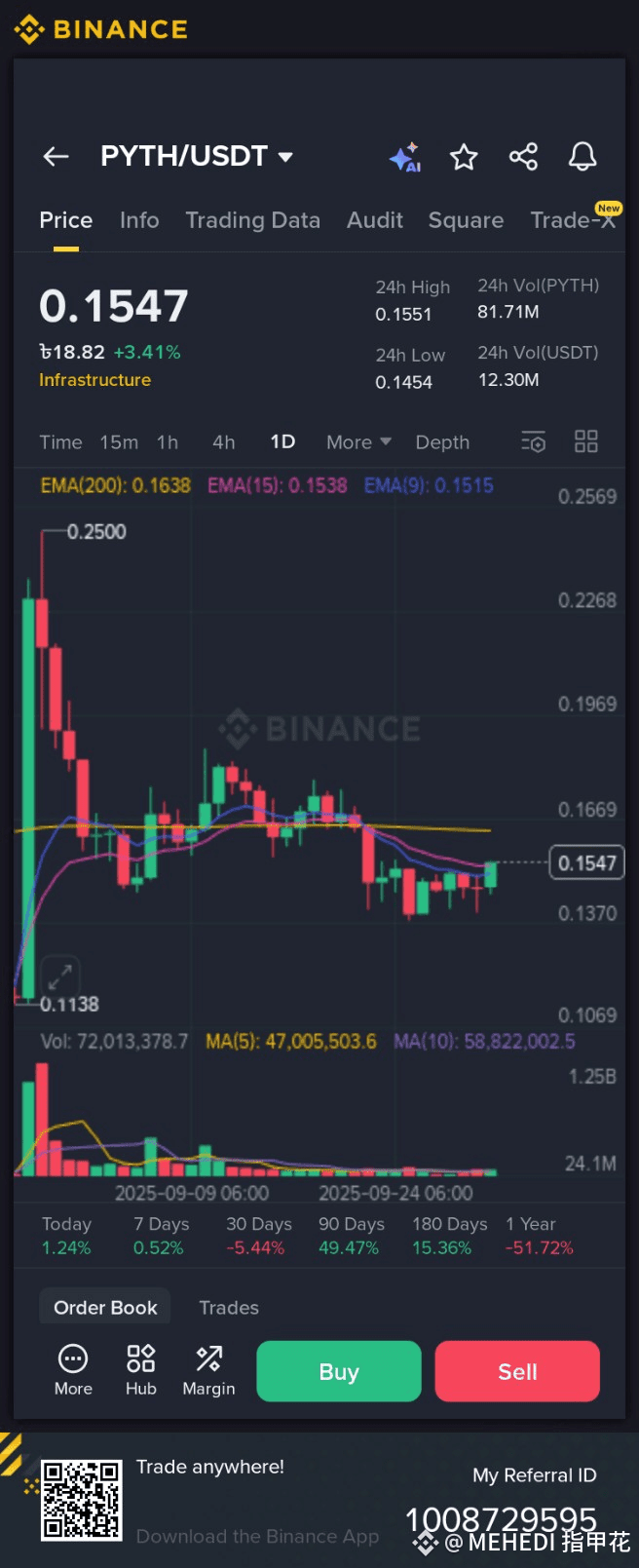The image size is (639, 1568).
Task: Expand the chart to fullscreen
Action: point(60,975)
